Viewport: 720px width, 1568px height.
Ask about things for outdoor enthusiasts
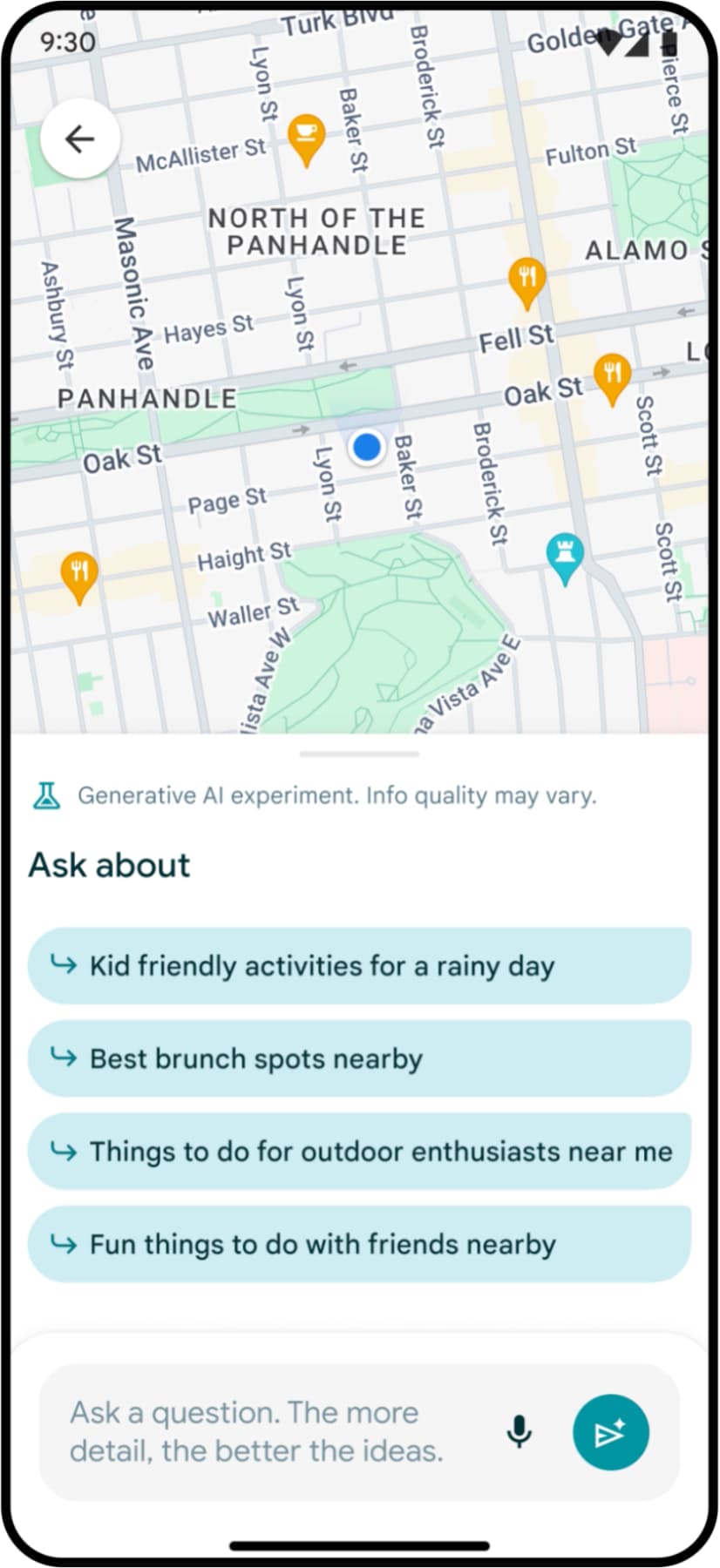coord(359,1152)
